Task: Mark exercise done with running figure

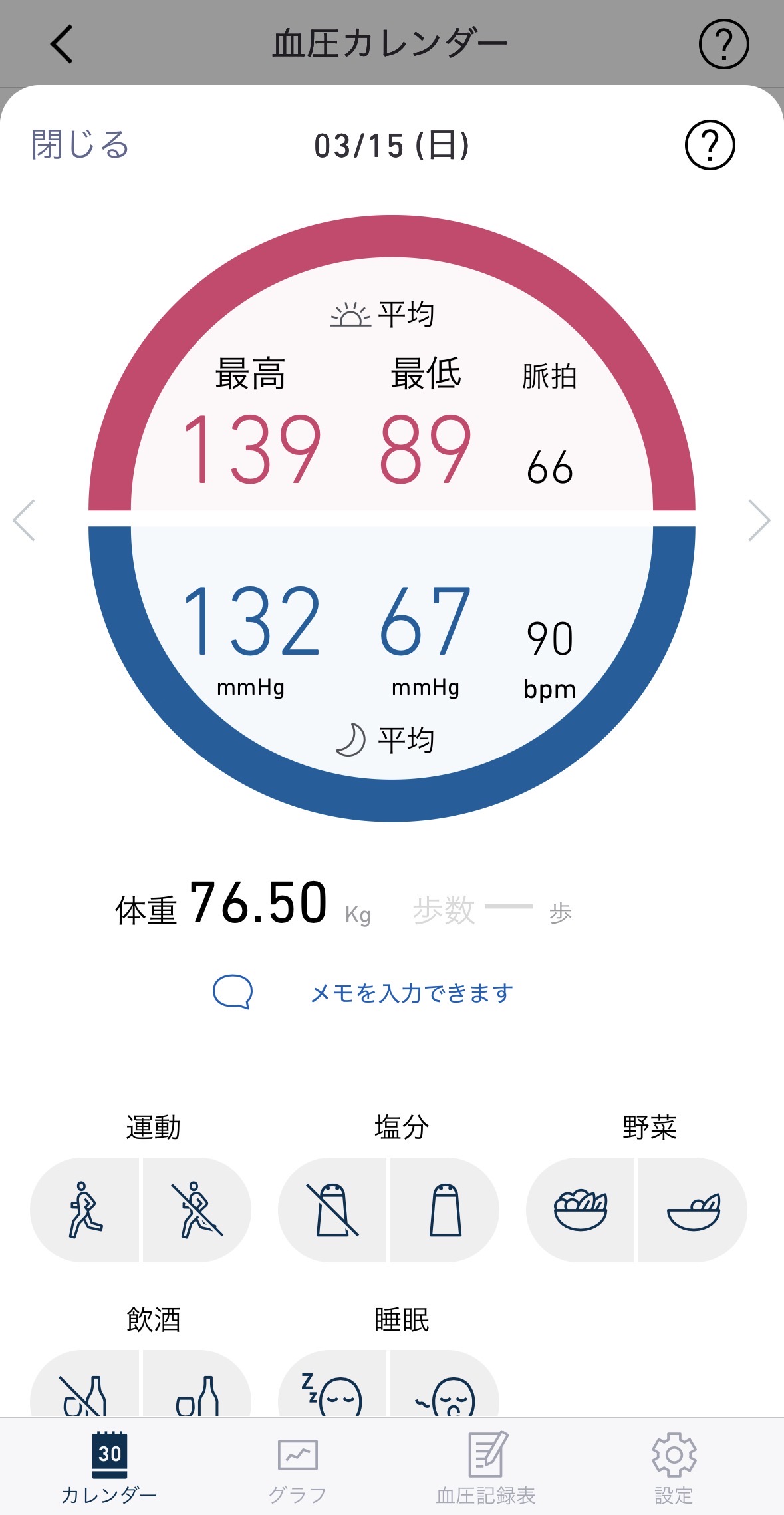Action: point(85,1210)
